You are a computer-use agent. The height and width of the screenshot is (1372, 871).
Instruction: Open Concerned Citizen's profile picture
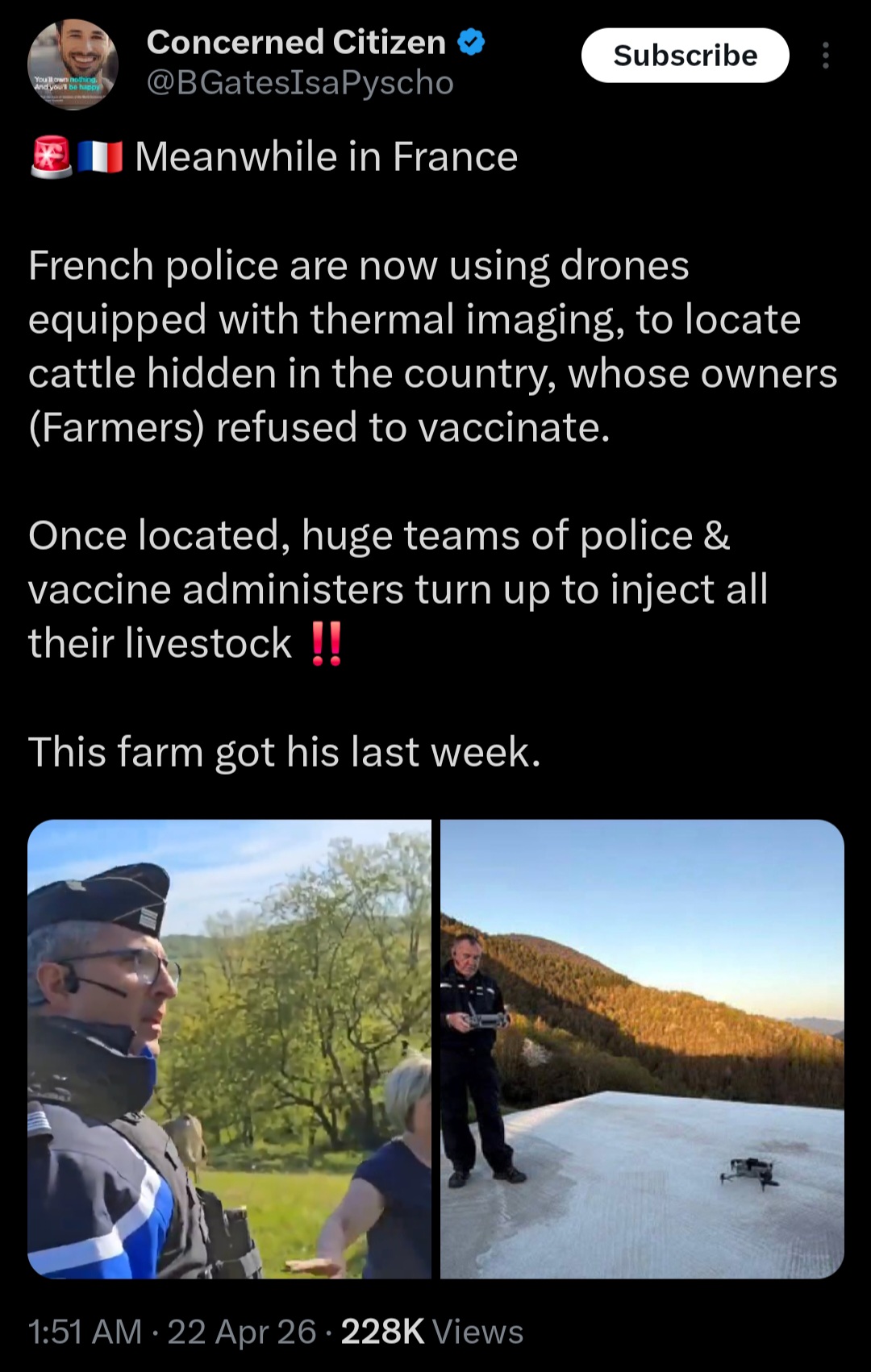[x=73, y=64]
